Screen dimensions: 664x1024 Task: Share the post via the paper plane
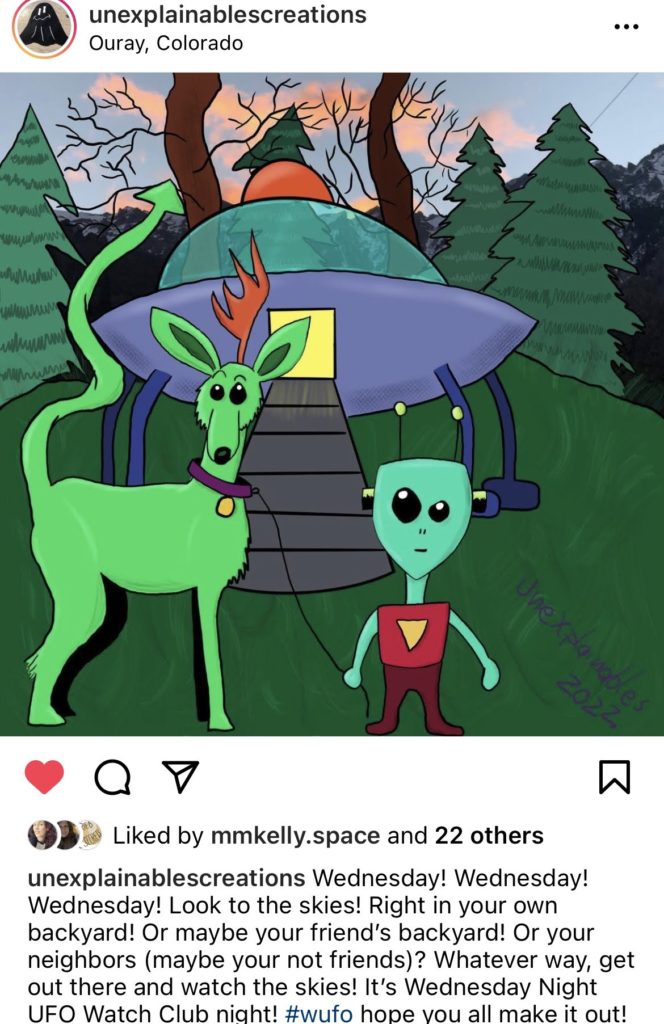[180, 777]
